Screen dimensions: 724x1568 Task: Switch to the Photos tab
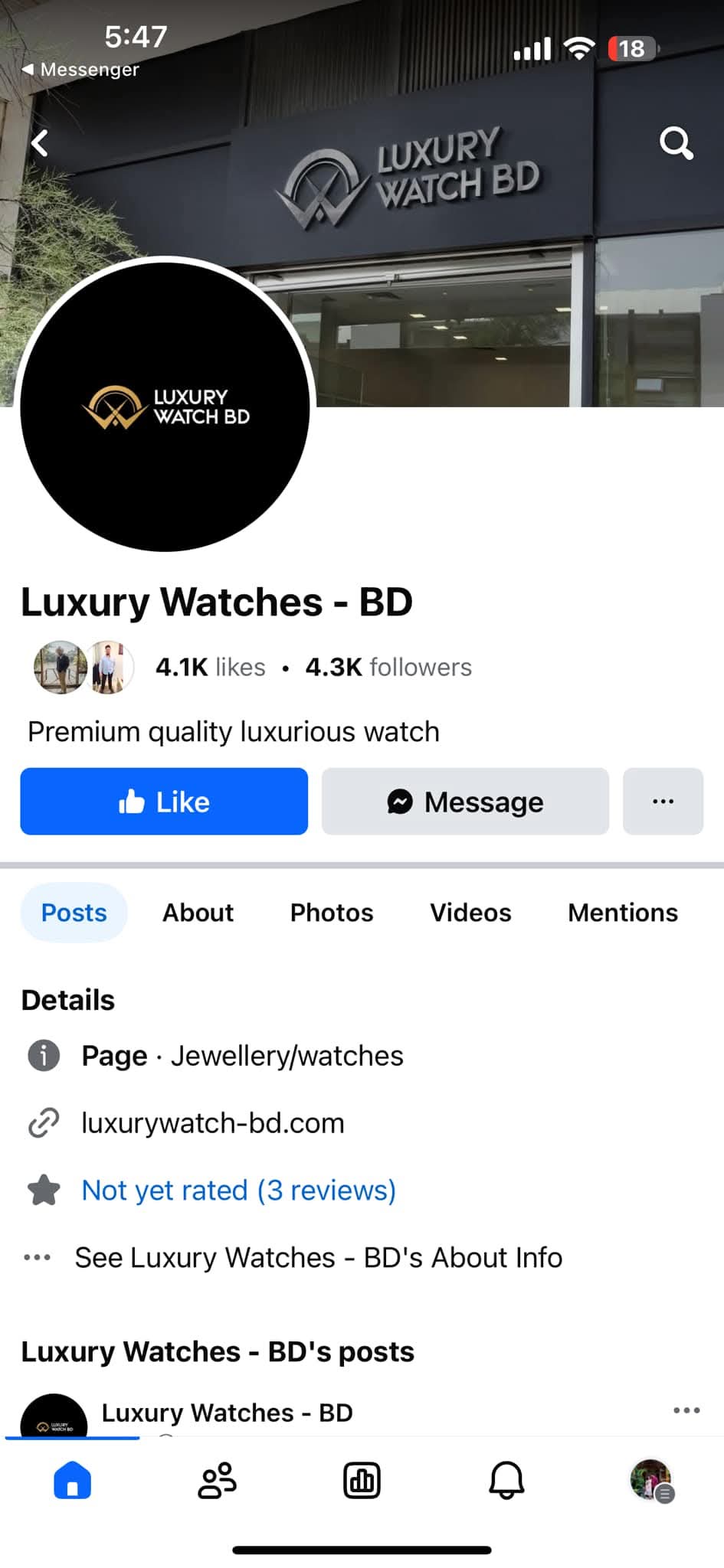click(332, 913)
